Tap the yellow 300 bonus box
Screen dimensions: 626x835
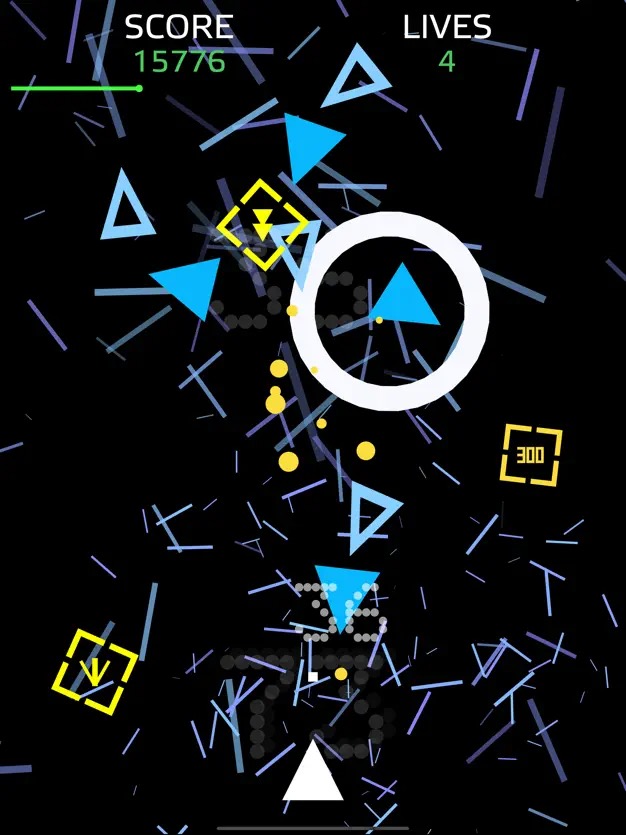(x=531, y=455)
